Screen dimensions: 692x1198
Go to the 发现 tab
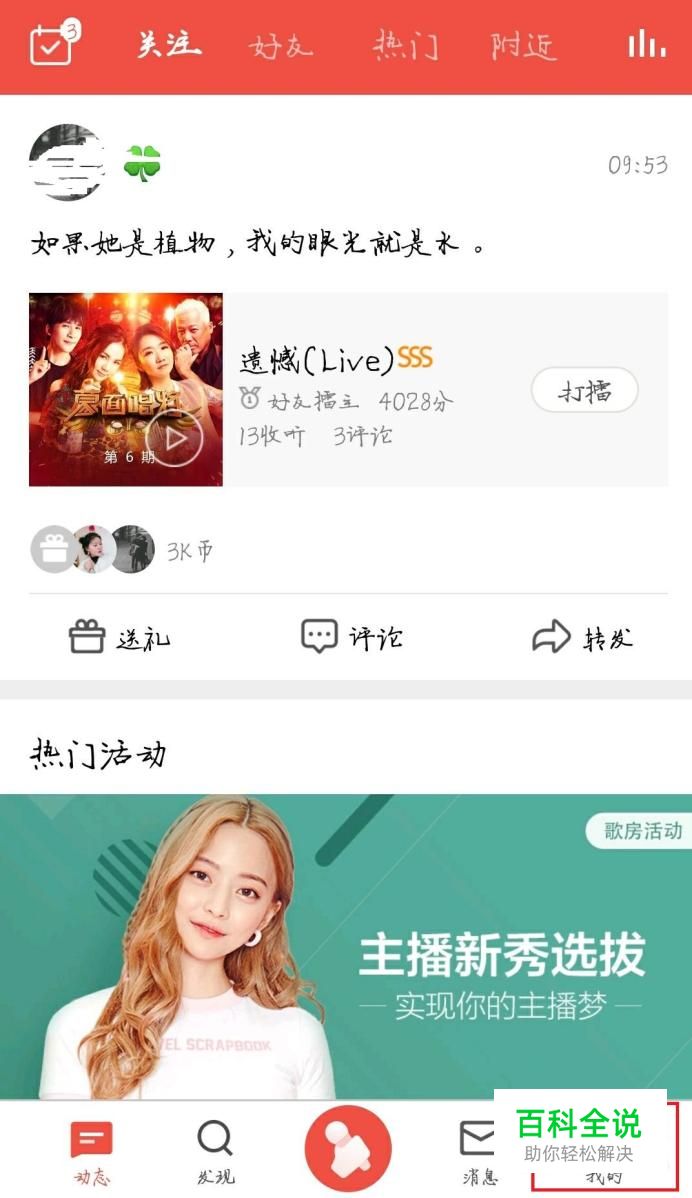(215, 1151)
